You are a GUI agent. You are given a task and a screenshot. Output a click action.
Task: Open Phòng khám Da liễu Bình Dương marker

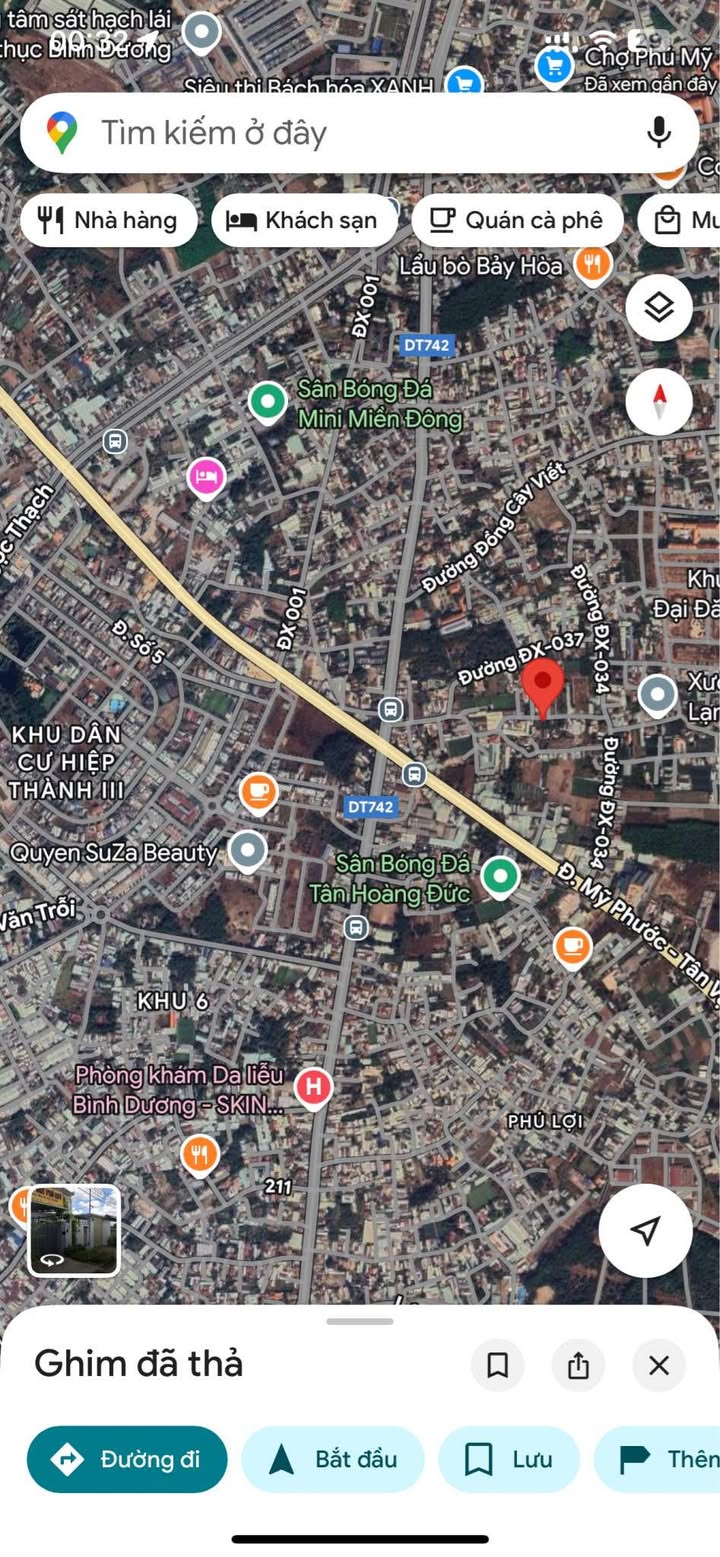[314, 1087]
